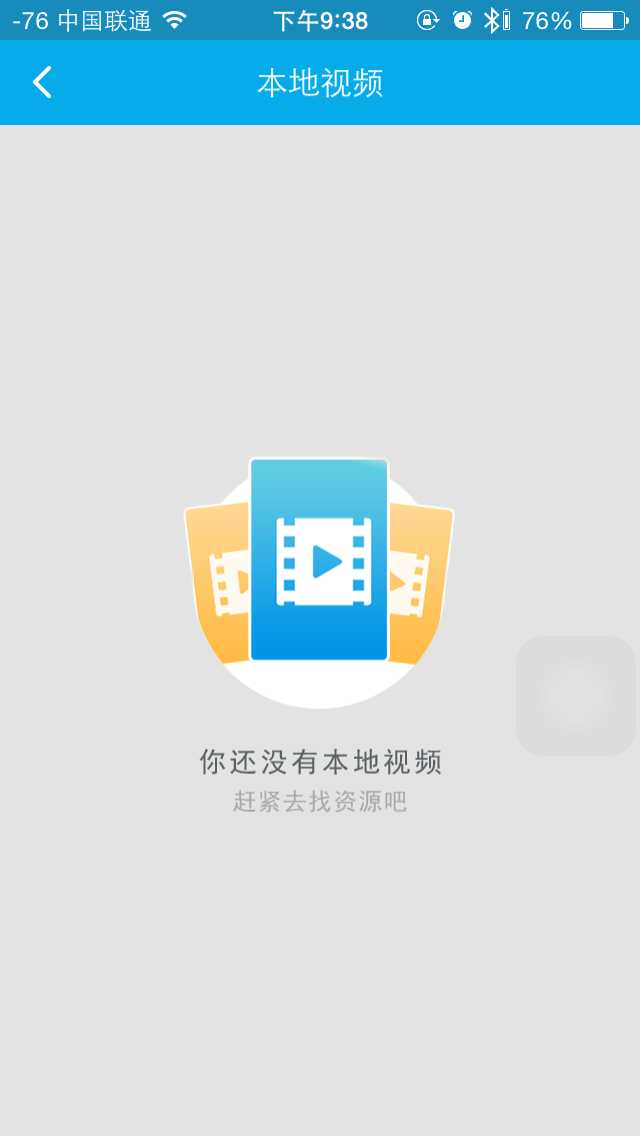Go back from the 本地视频 screen
Viewport: 640px width, 1136px height.
click(x=42, y=82)
